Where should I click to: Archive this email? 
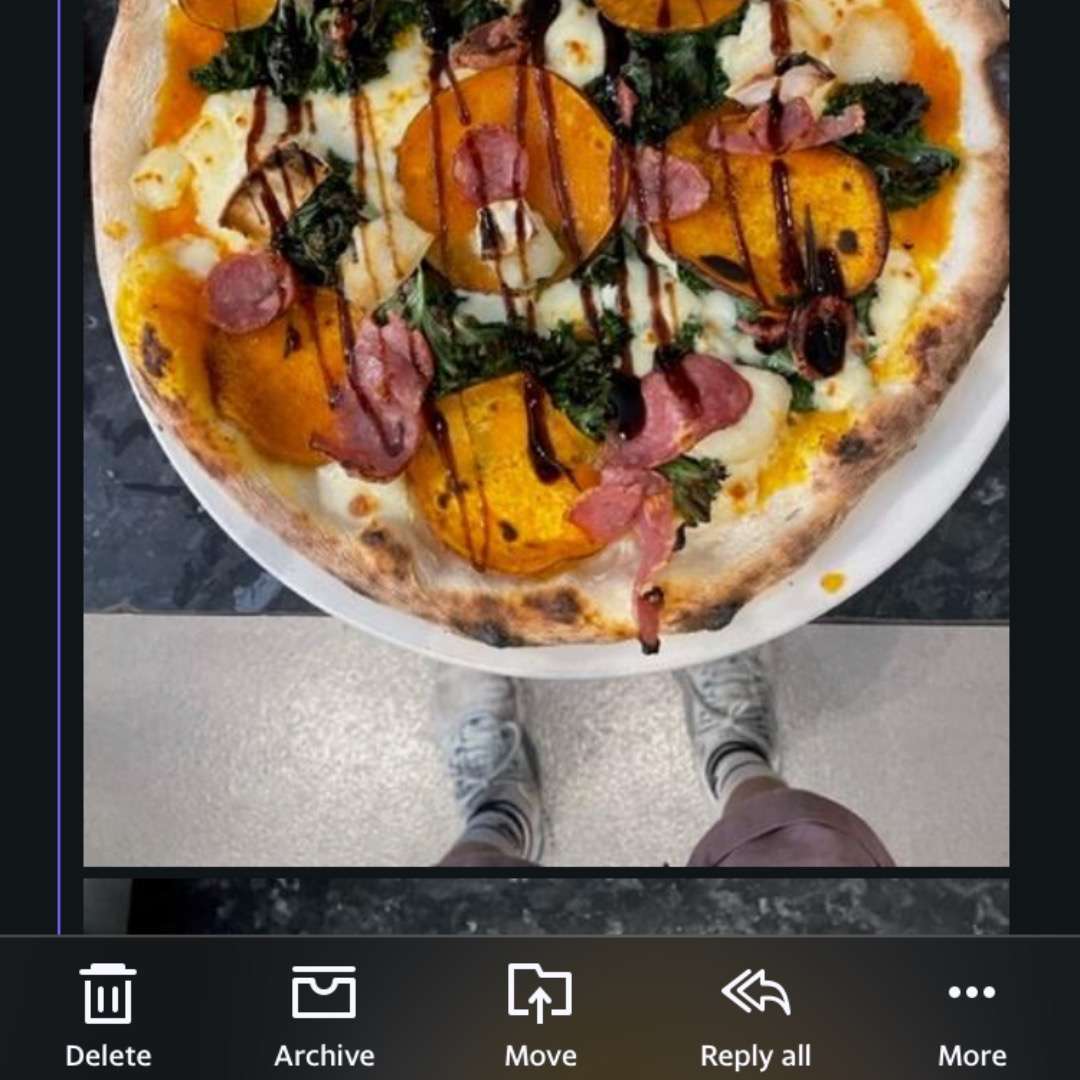click(x=324, y=1013)
